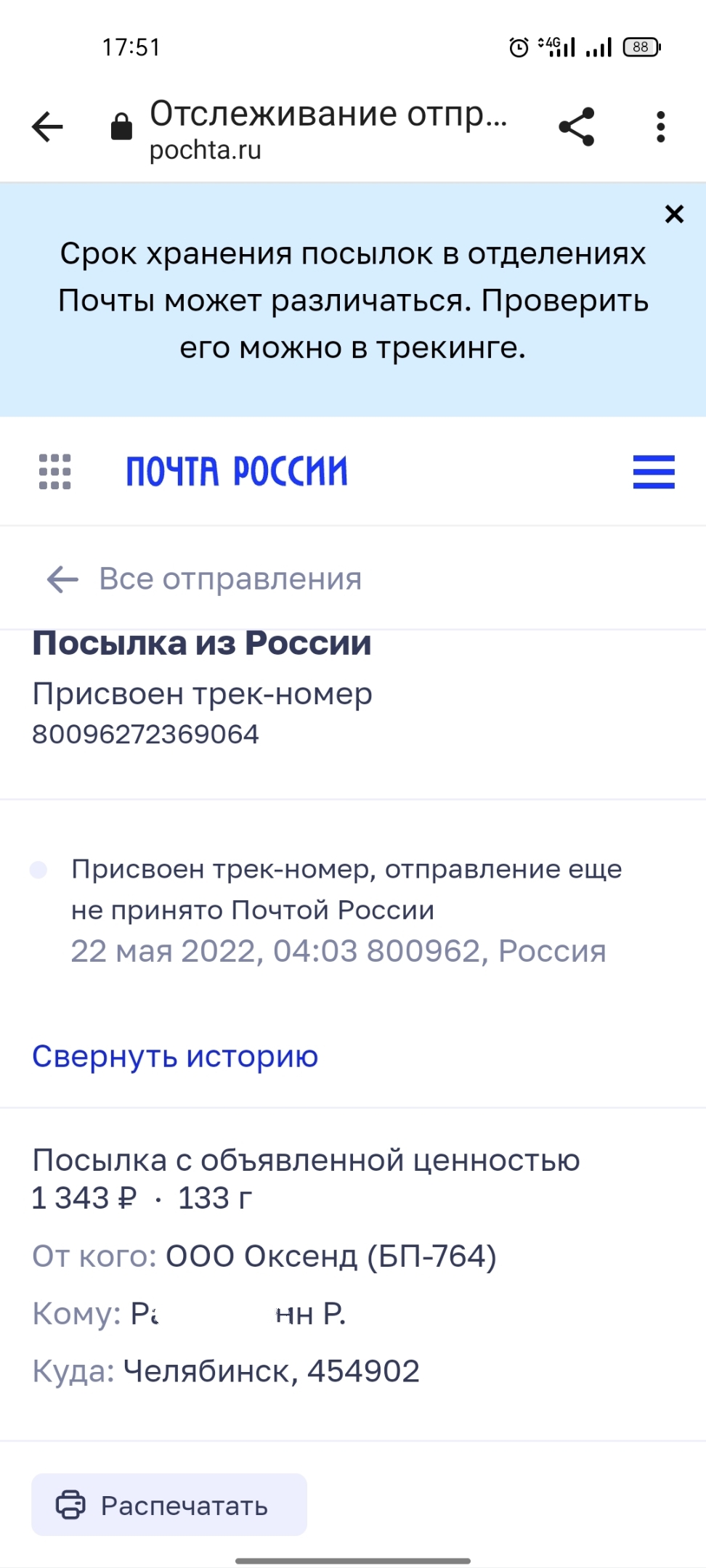Screen dimensions: 706x1568
Task: Collapse history via Свернуть историю
Action: (x=175, y=1056)
